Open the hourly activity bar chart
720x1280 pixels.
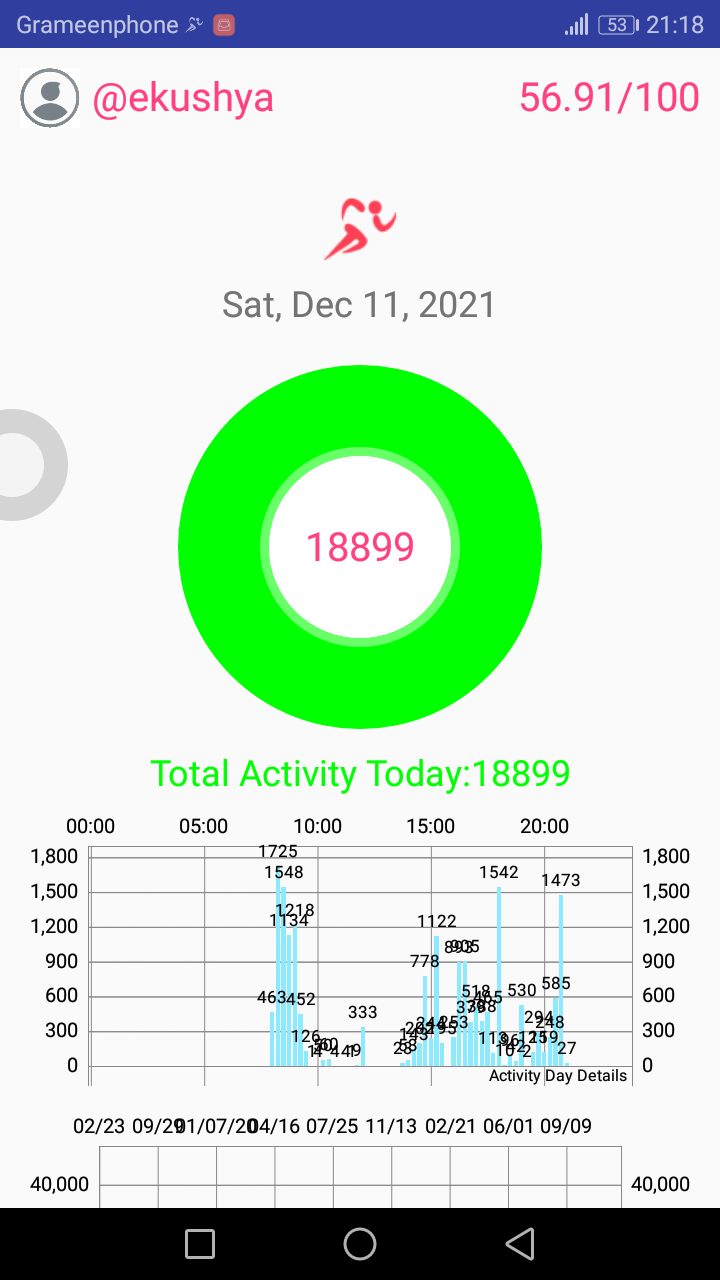[x=360, y=955]
